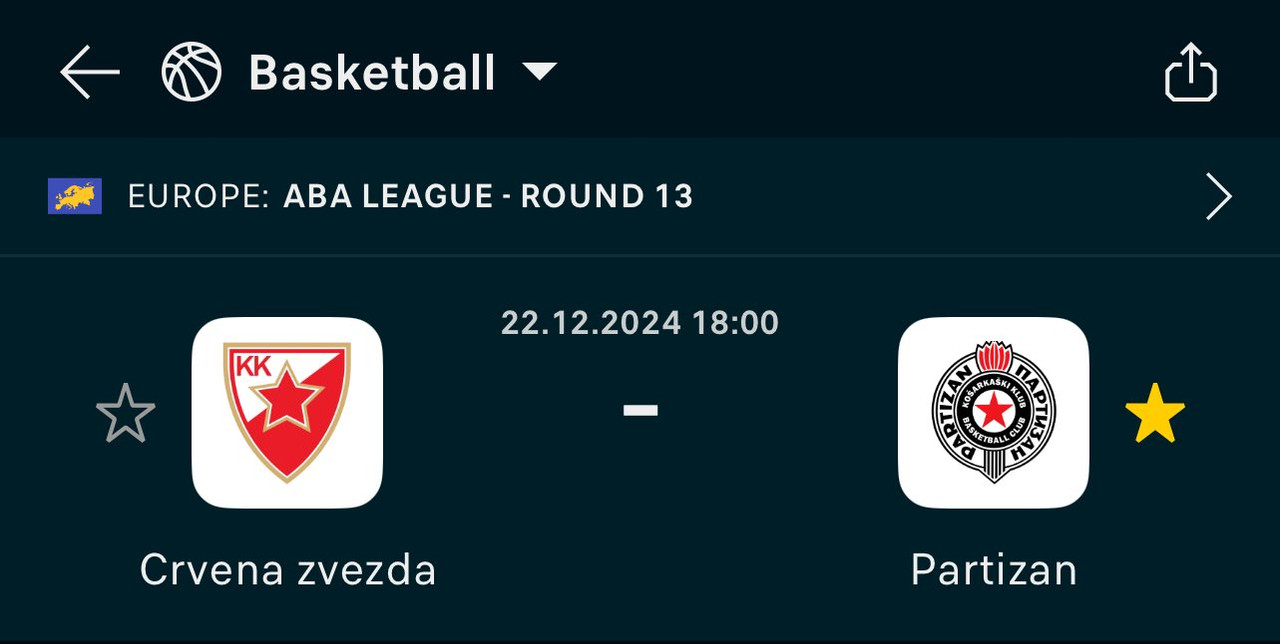
Task: Add Crvena zvezda to favorites
Action: point(126,413)
